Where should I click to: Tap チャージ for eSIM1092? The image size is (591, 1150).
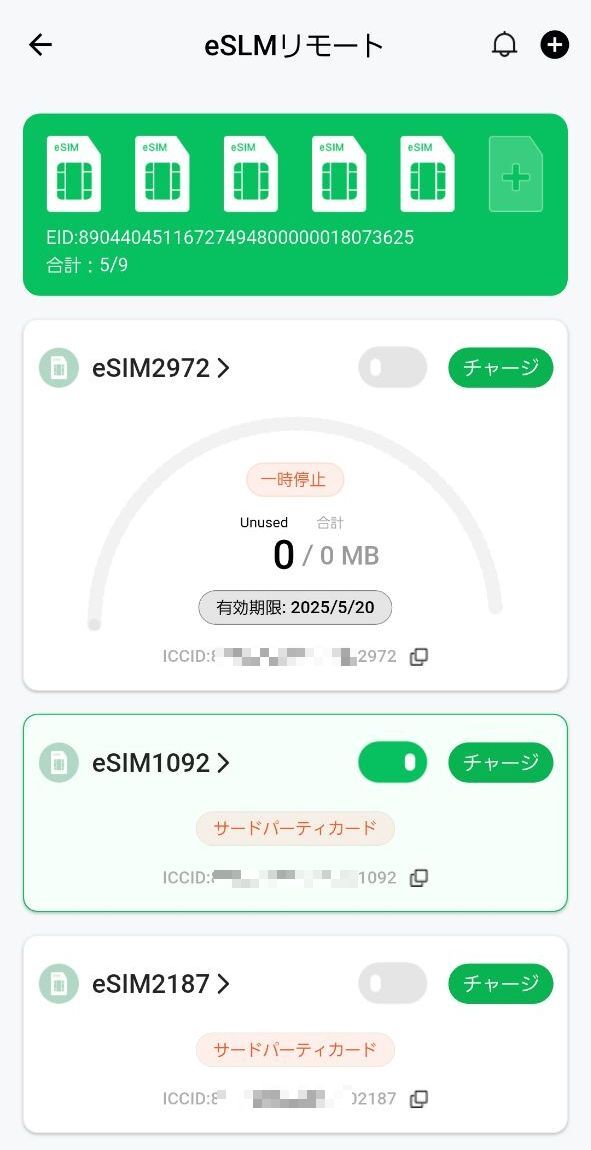(x=501, y=762)
